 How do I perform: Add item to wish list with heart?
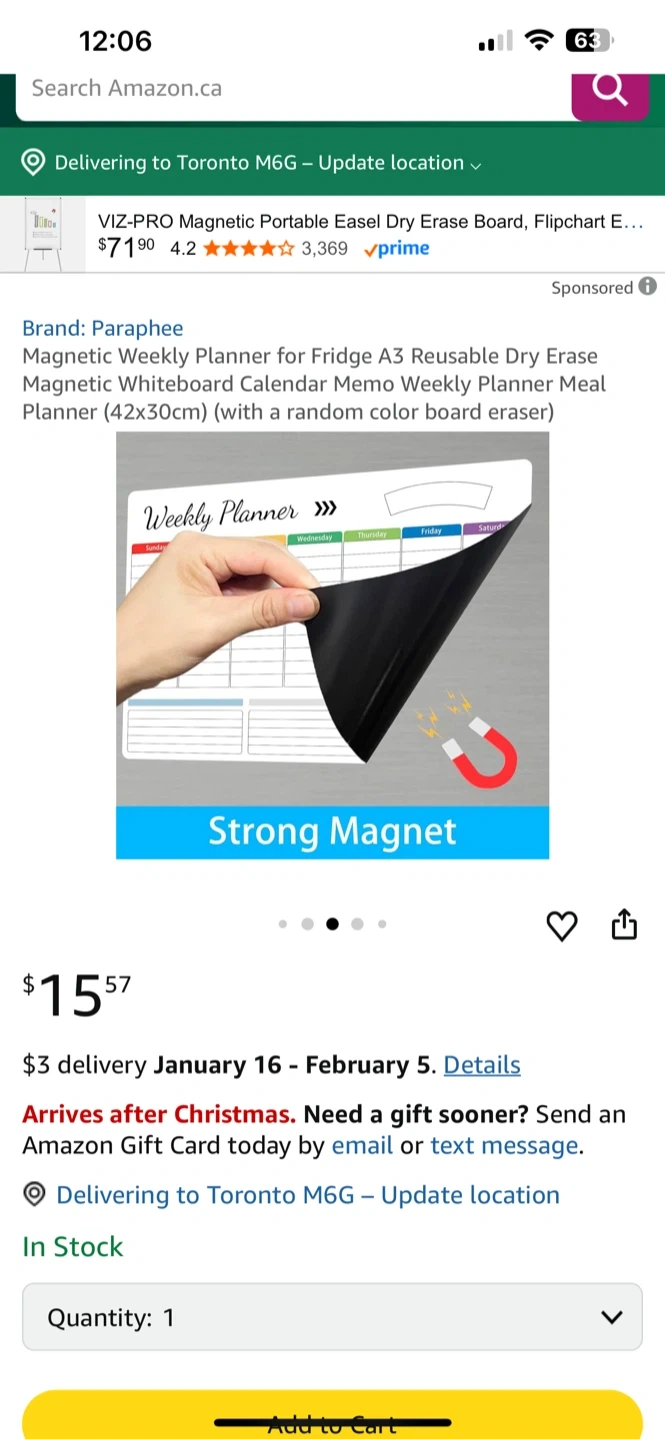562,926
